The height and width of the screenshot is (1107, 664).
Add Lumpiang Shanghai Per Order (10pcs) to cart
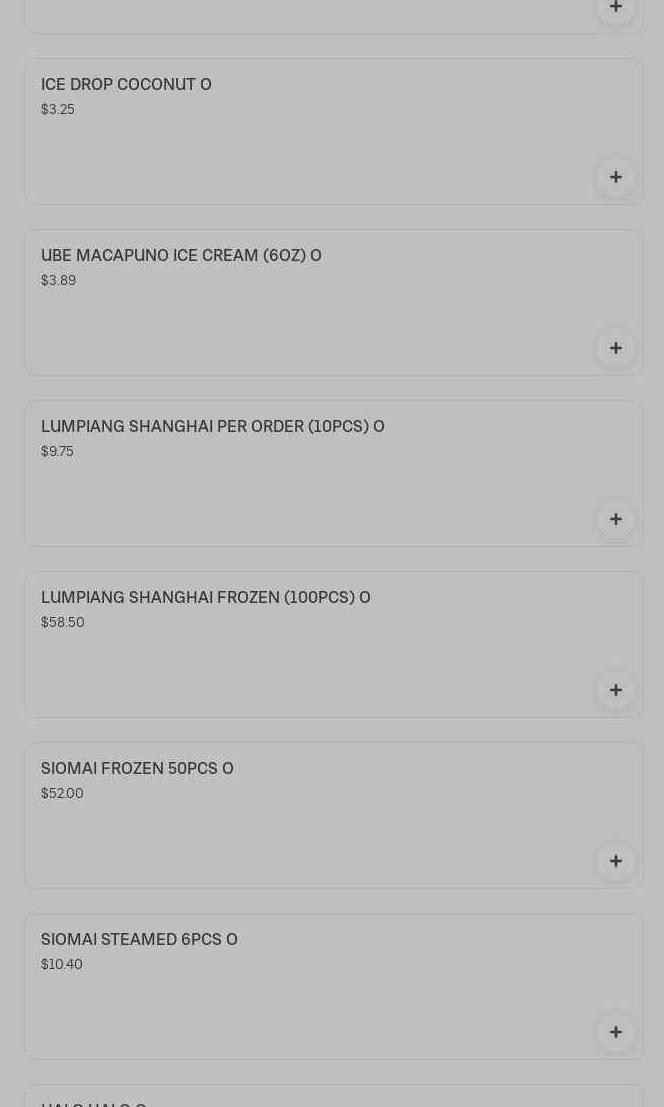(615, 519)
